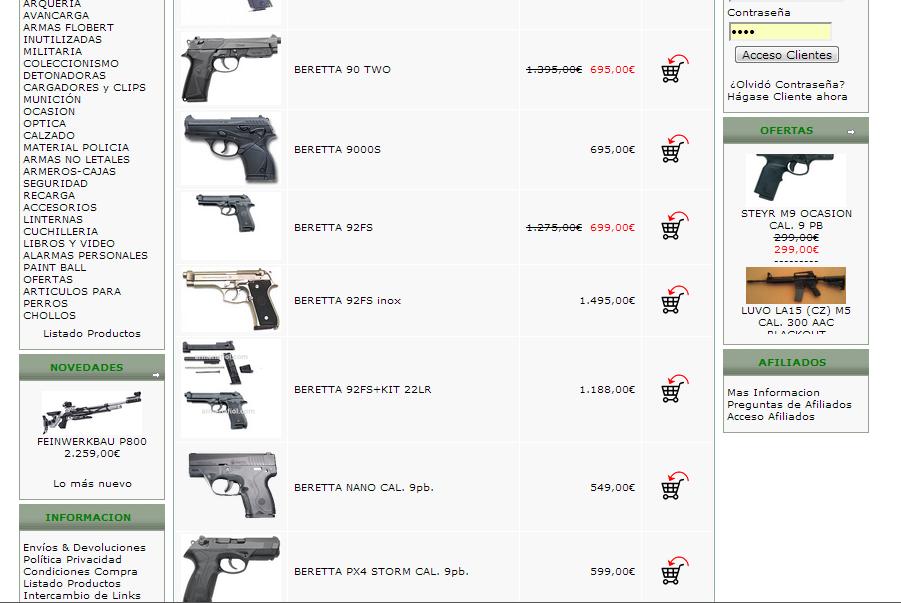Browse the CUCHILLERIA category
901x603 pixels.
pos(61,232)
